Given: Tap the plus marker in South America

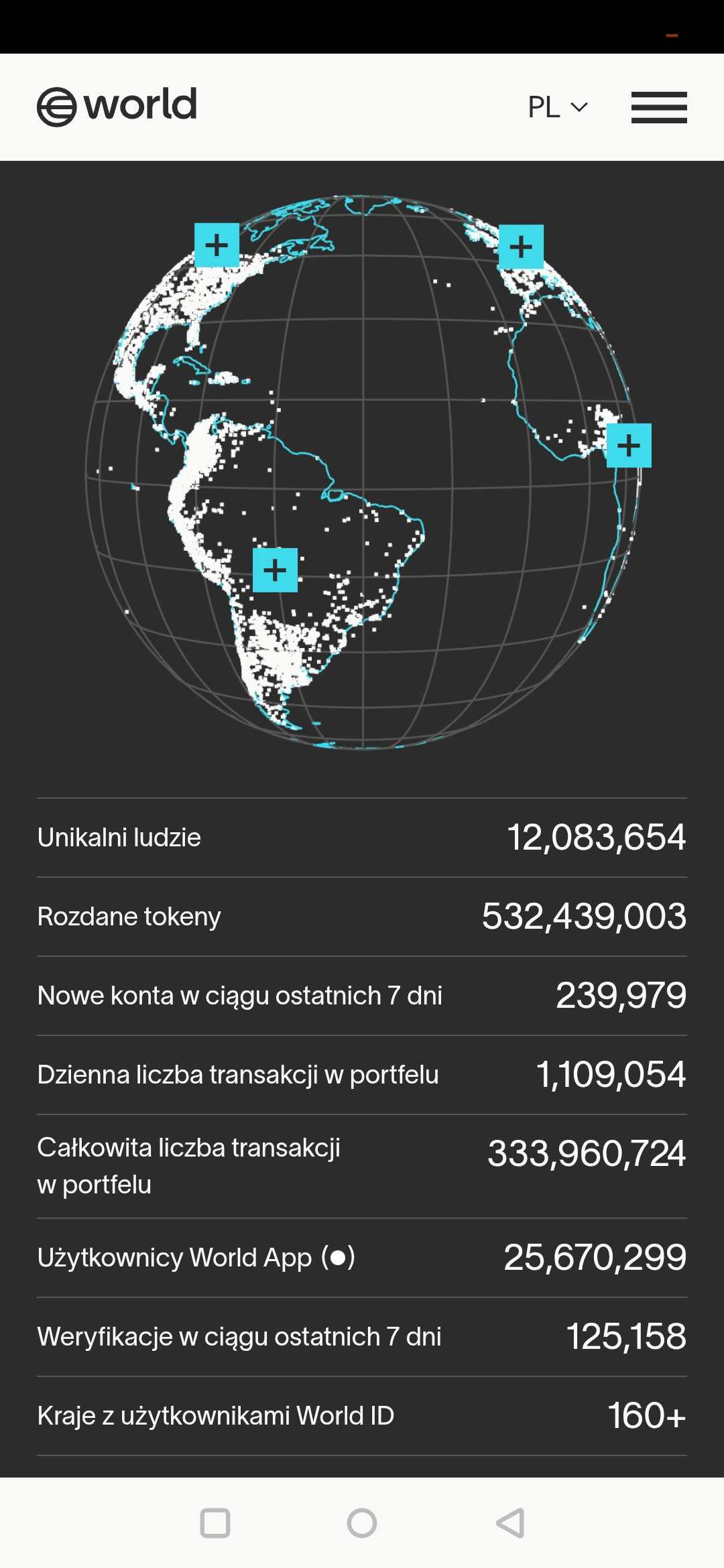Looking at the screenshot, I should tap(275, 570).
